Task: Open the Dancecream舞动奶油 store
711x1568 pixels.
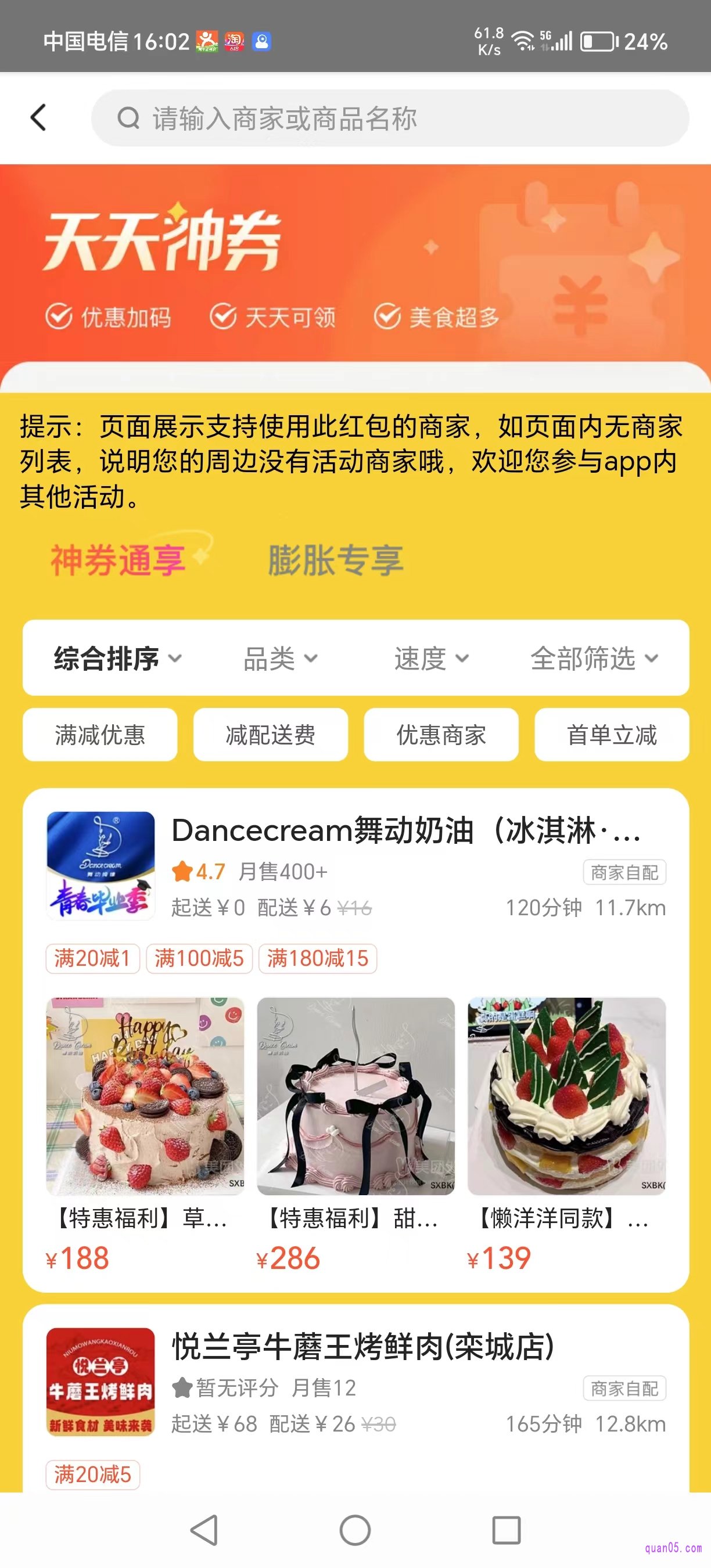Action: click(x=405, y=830)
